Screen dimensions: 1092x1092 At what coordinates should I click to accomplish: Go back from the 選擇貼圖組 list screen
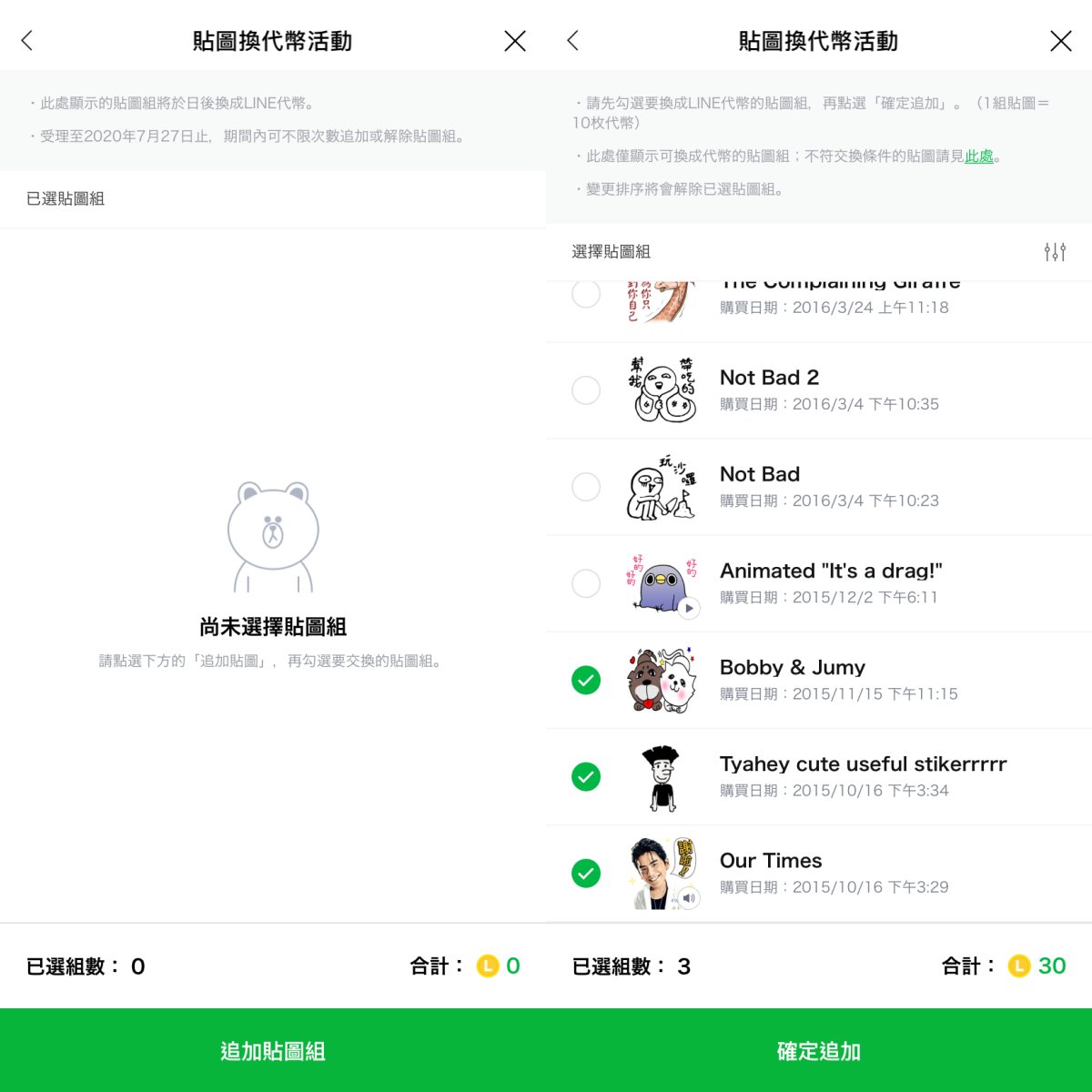coord(572,41)
